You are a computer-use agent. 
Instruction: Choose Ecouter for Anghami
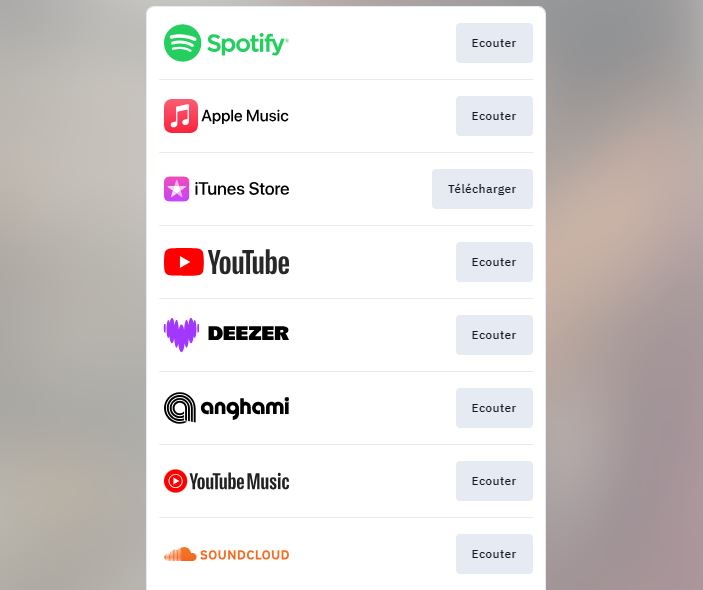(x=494, y=408)
